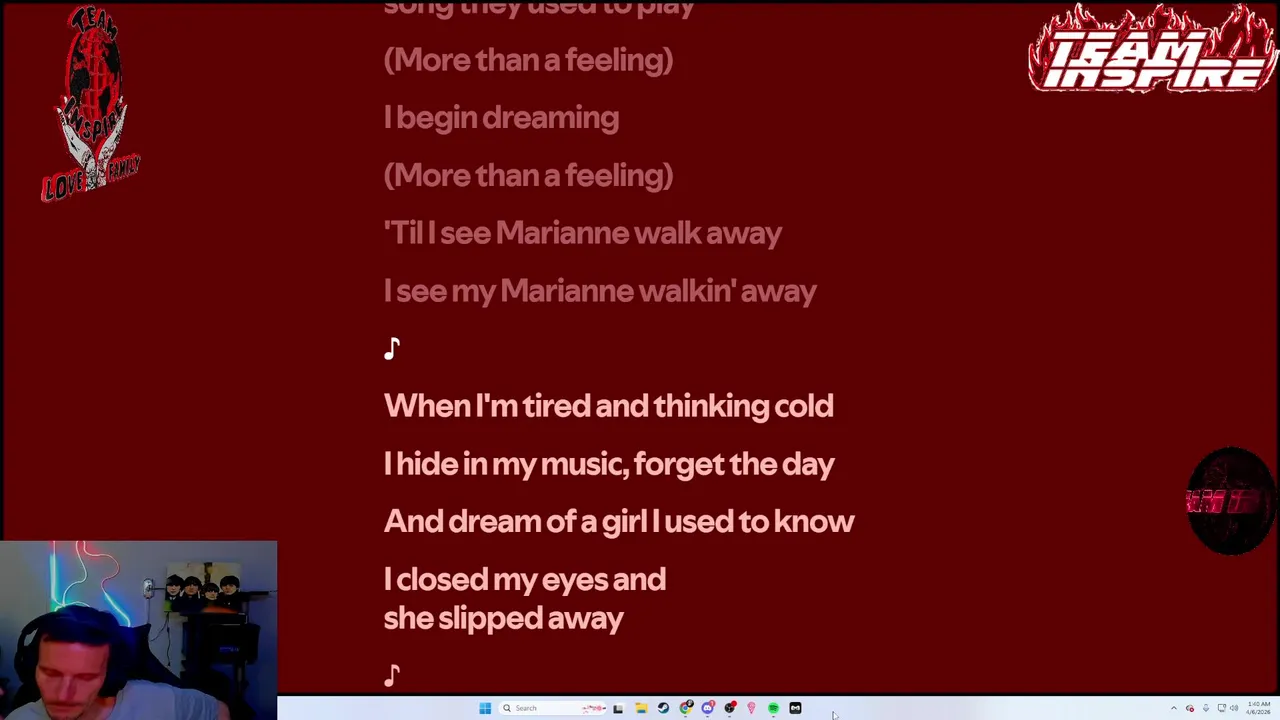1280x720 pixels.
Task: Open Chrome from the taskbar
Action: pyautogui.click(x=686, y=708)
